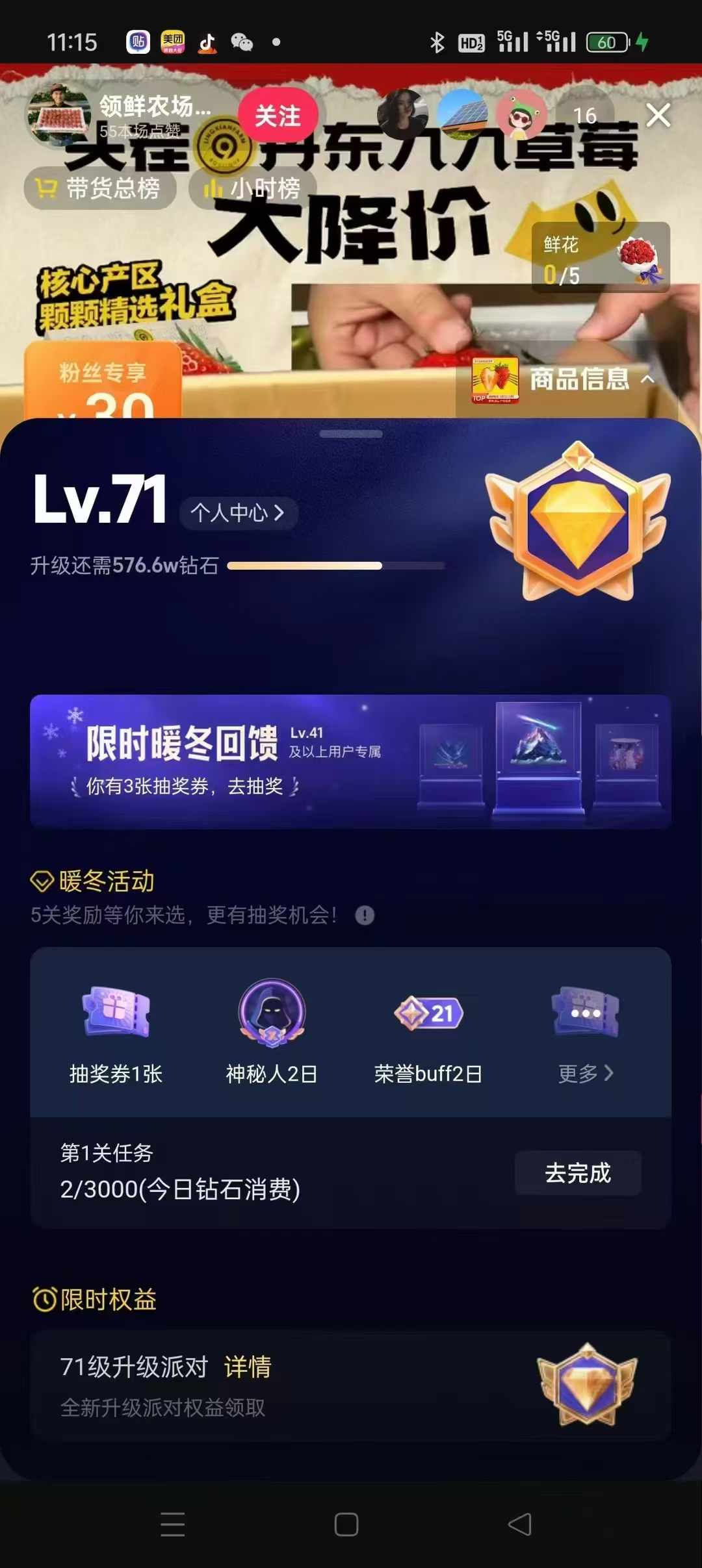Open the streamer's avatar profile
Viewport: 702px width, 1568px height.
[58, 116]
